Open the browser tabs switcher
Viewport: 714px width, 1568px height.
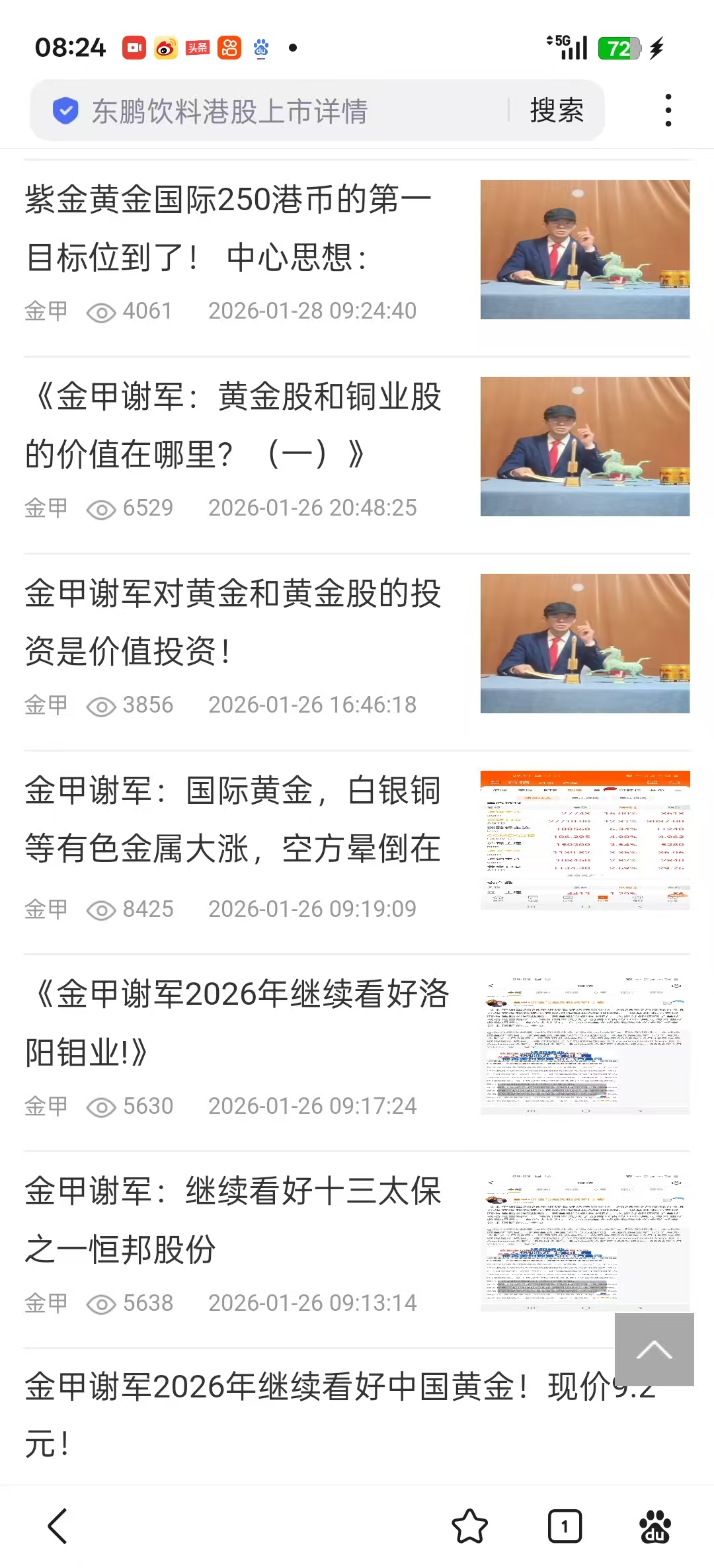point(565,1526)
